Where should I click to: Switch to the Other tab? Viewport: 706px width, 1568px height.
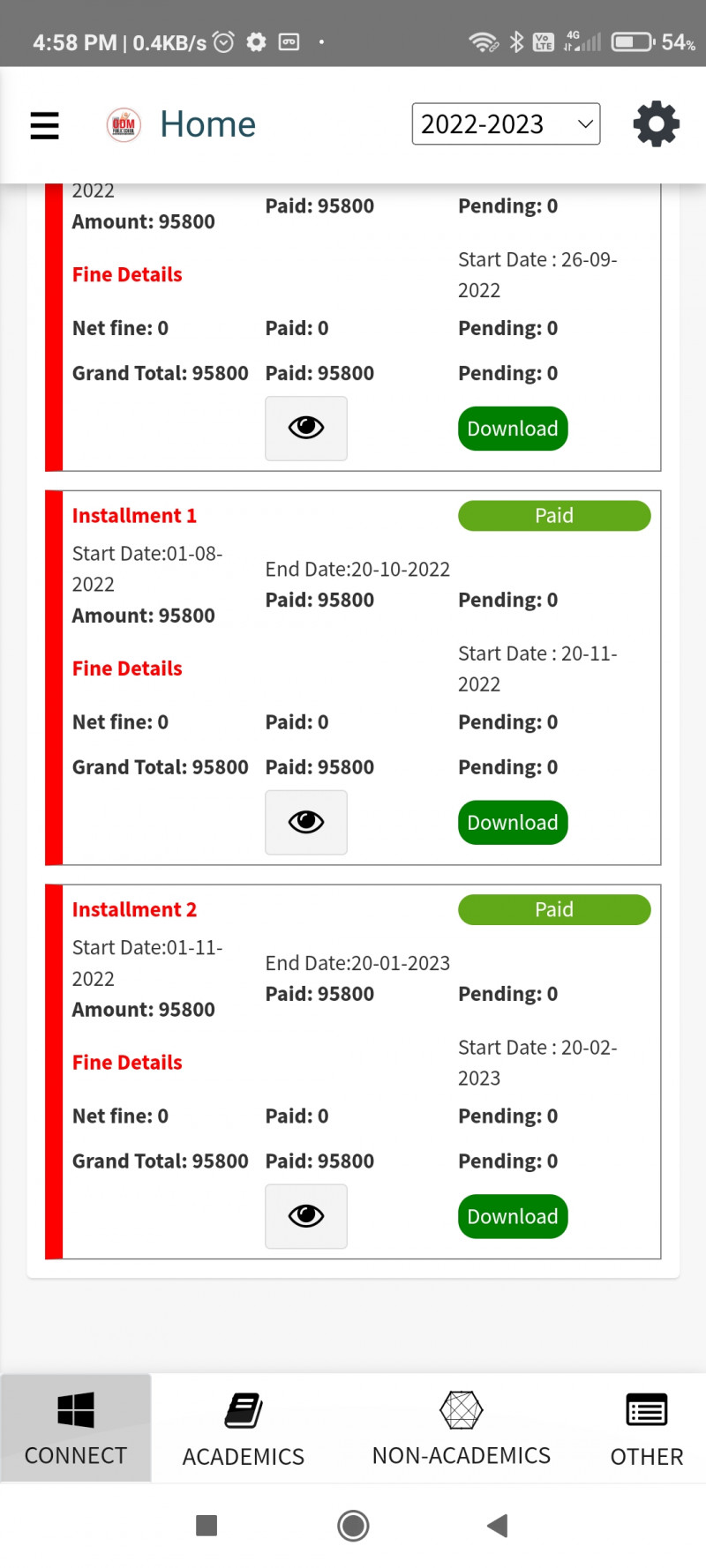646,1429
